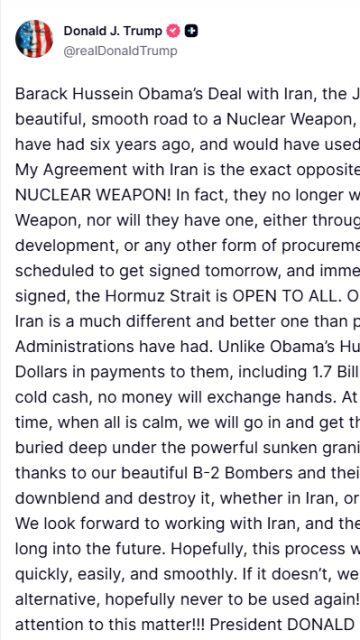Tap the Donald J. Trump display name
360x640 pixels.
[113, 31]
